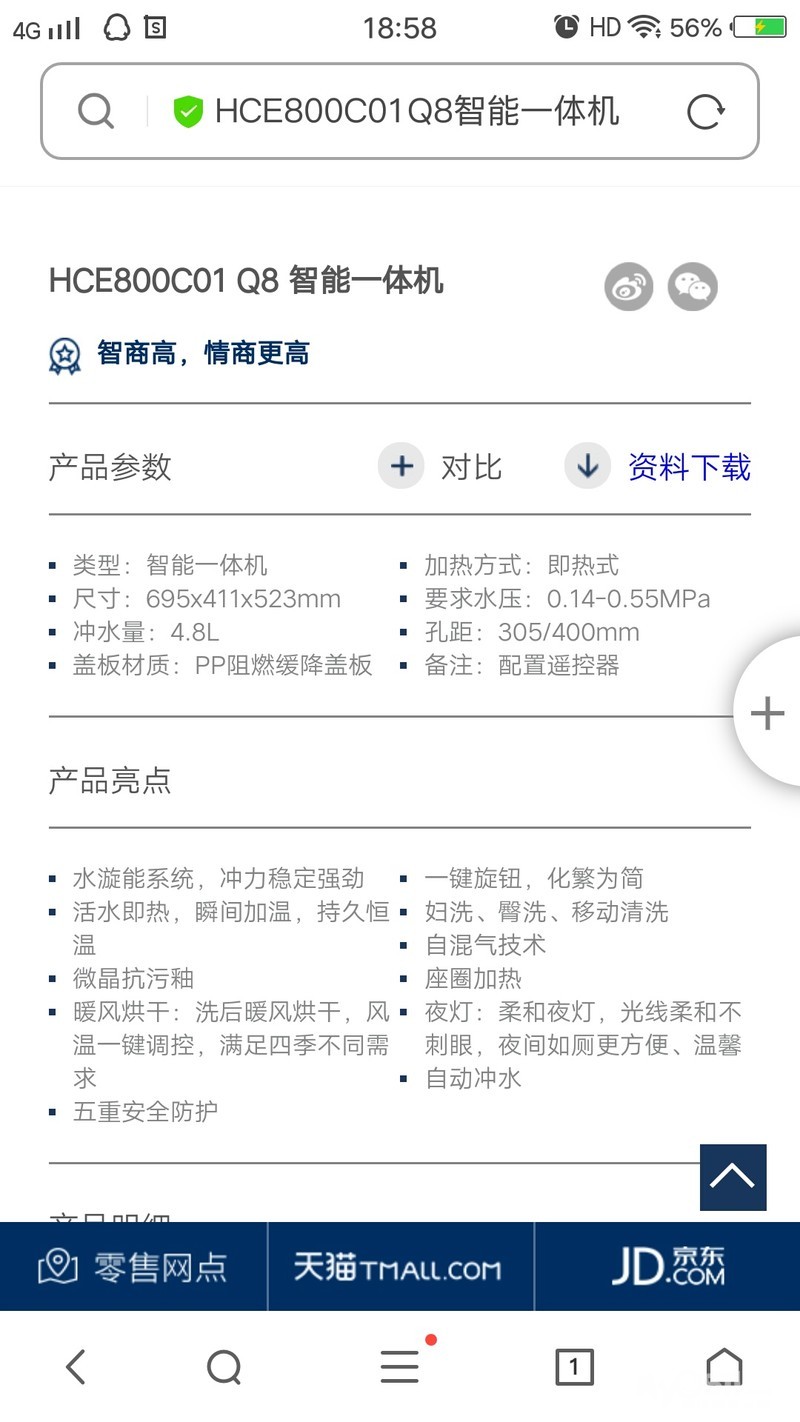Share product to Weibo
The width and height of the screenshot is (800, 1422).
tap(628, 288)
